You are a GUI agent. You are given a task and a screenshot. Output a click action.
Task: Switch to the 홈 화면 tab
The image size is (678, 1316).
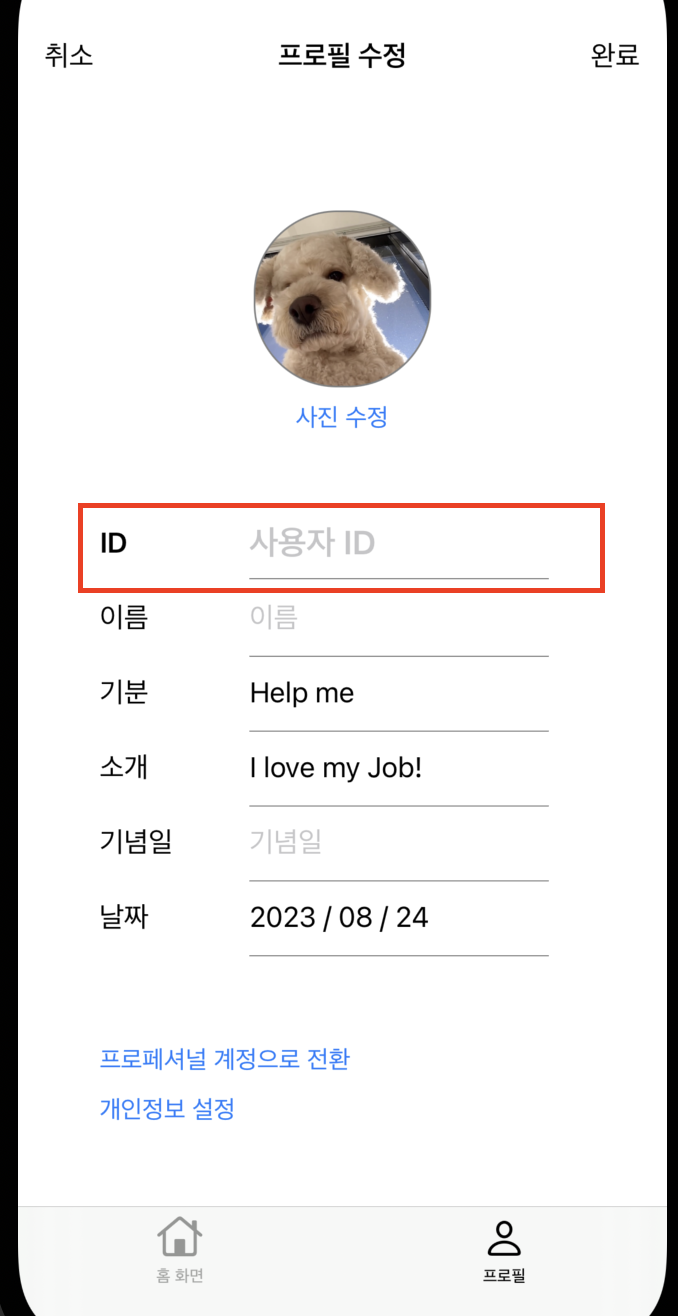pos(180,1250)
